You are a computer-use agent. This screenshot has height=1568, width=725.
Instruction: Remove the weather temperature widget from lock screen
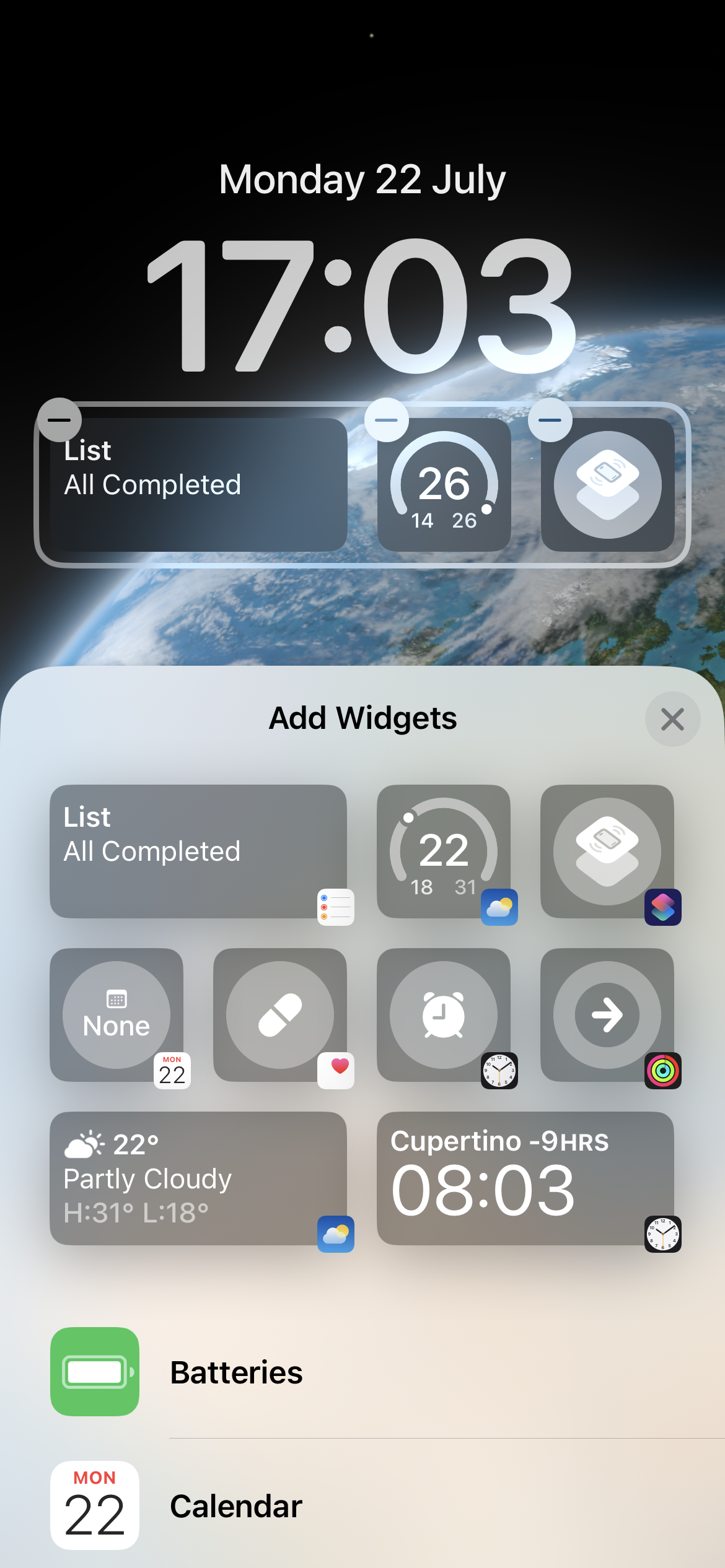tap(387, 420)
